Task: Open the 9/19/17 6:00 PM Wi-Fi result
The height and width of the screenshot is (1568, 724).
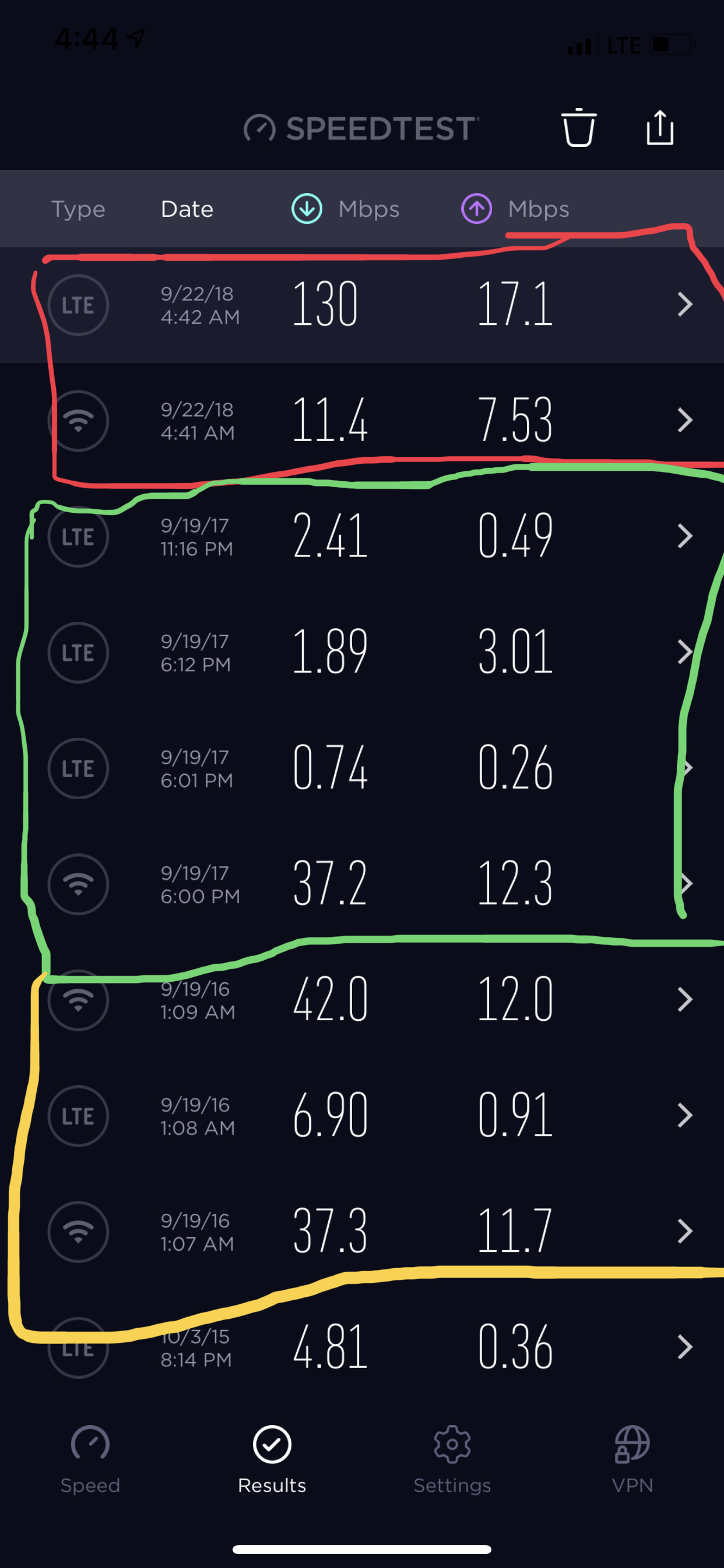Action: [362, 884]
